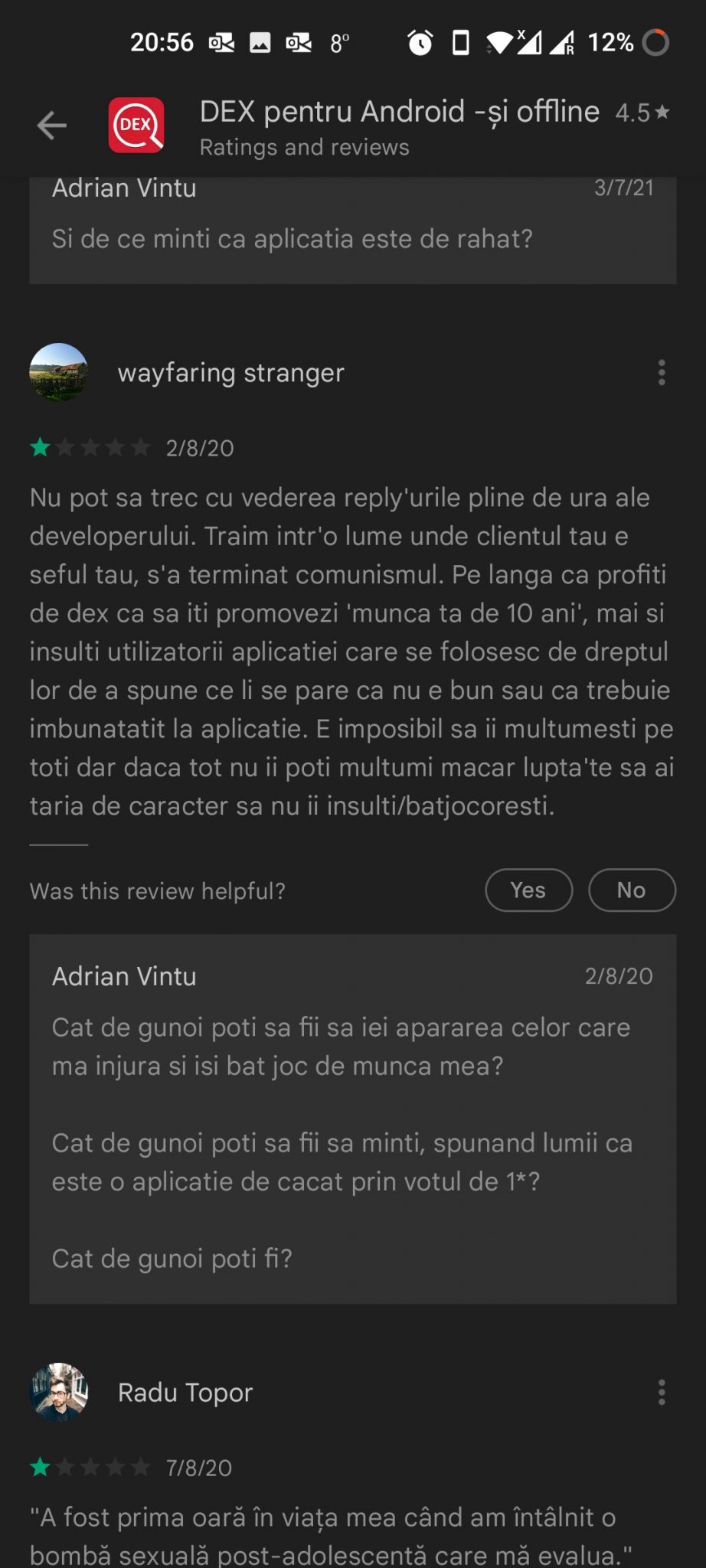Screen dimensions: 706x1568
Task: View Radu Topor's profile picture
Action: click(x=58, y=1393)
